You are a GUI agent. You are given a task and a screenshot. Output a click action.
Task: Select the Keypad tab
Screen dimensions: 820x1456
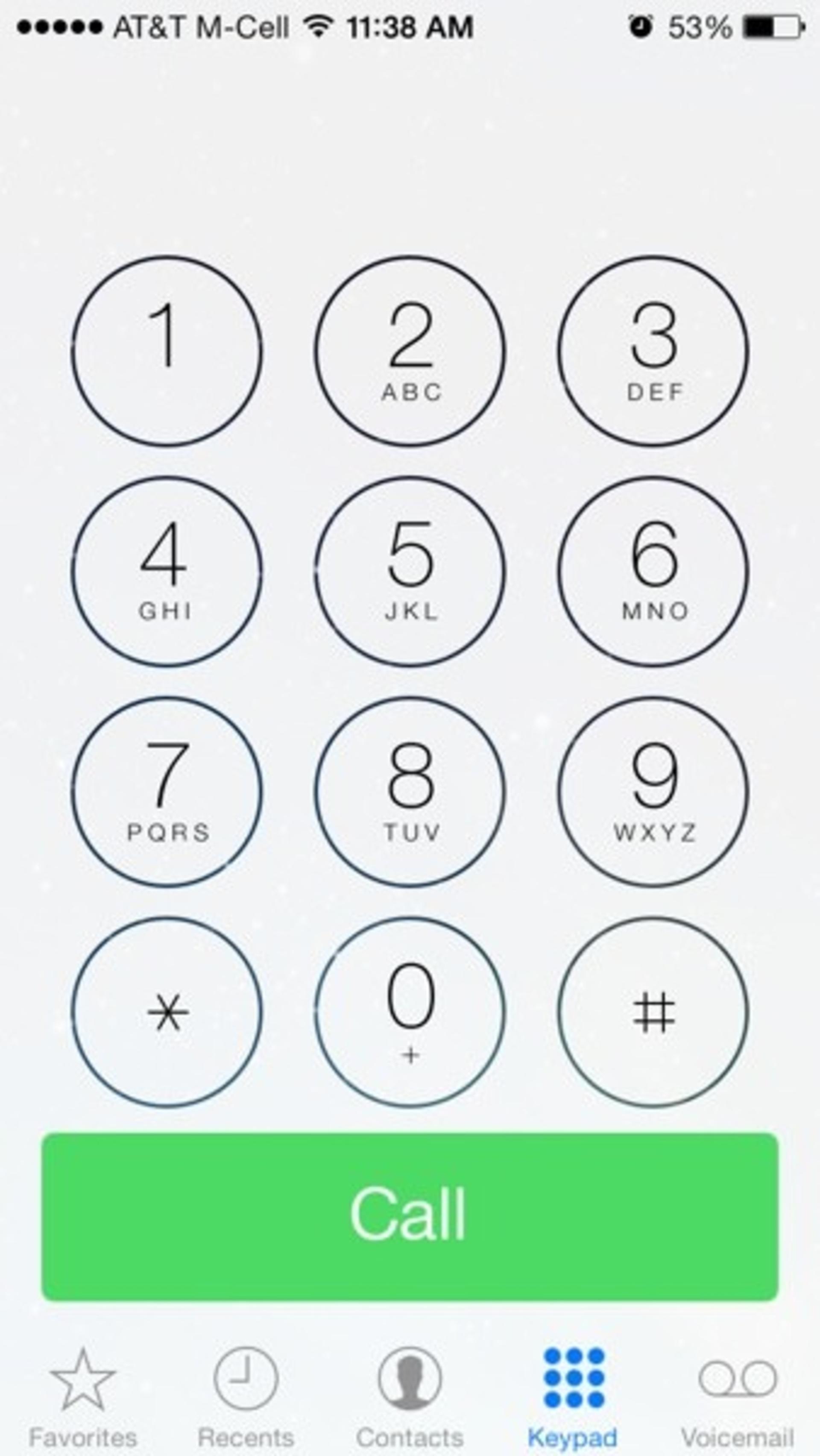573,1395
